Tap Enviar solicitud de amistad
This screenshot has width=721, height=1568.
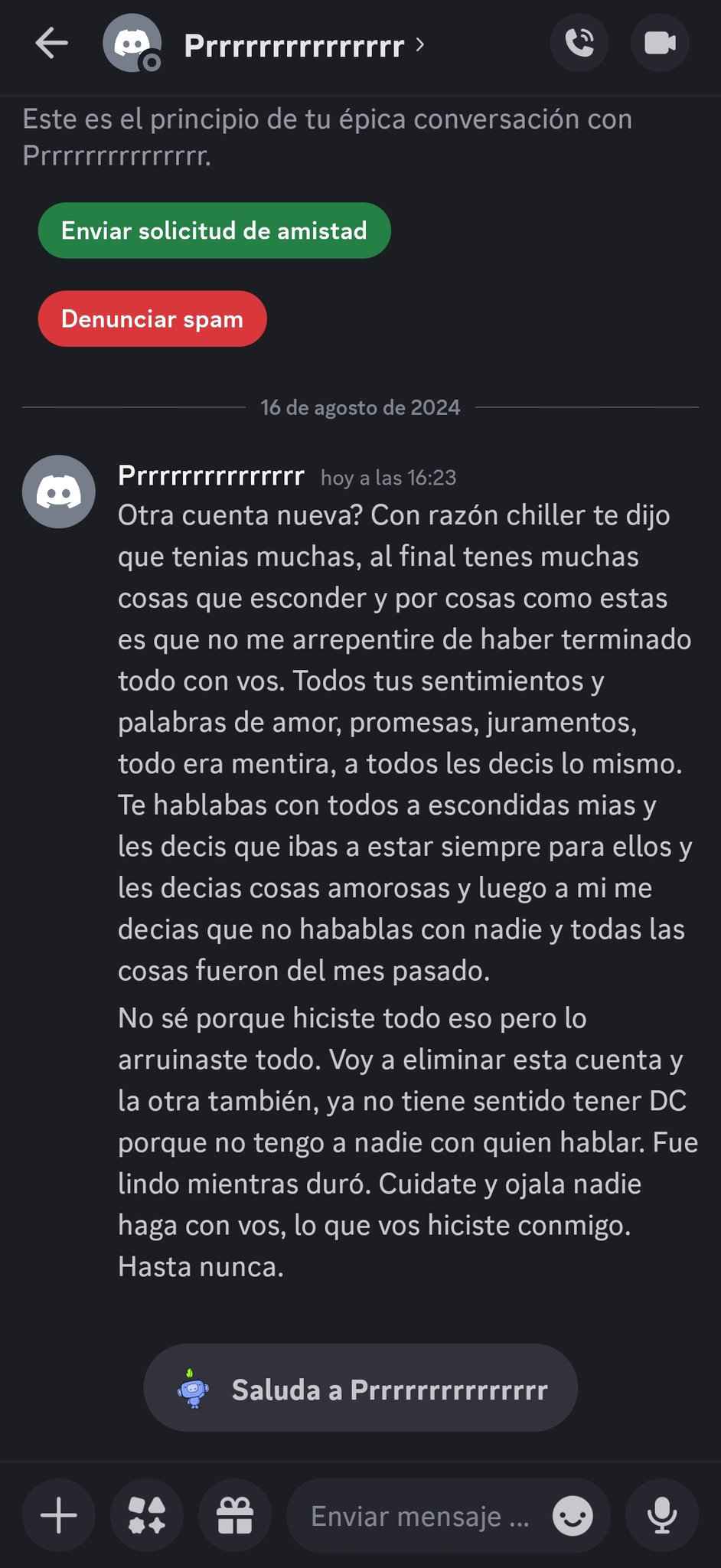coord(214,230)
